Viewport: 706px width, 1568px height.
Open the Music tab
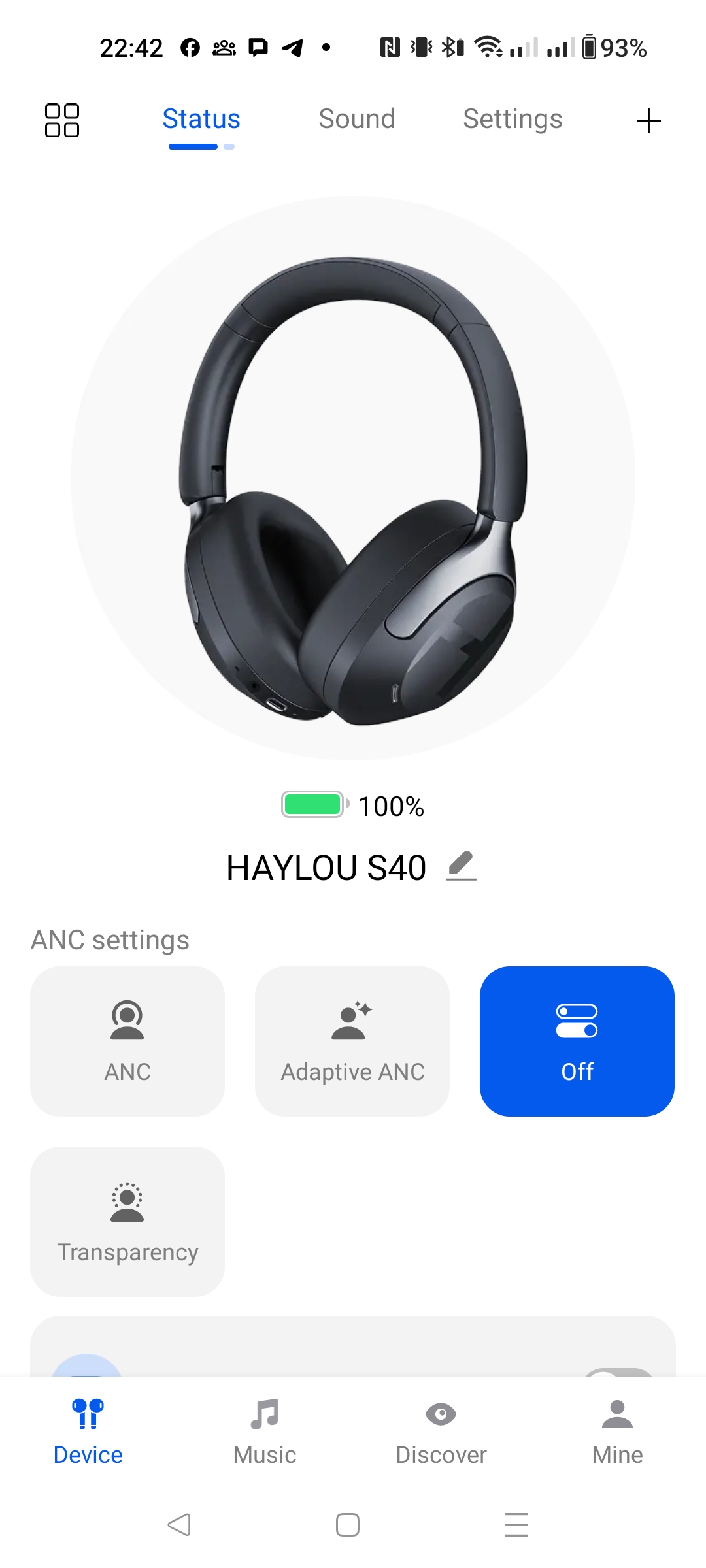265,1432
